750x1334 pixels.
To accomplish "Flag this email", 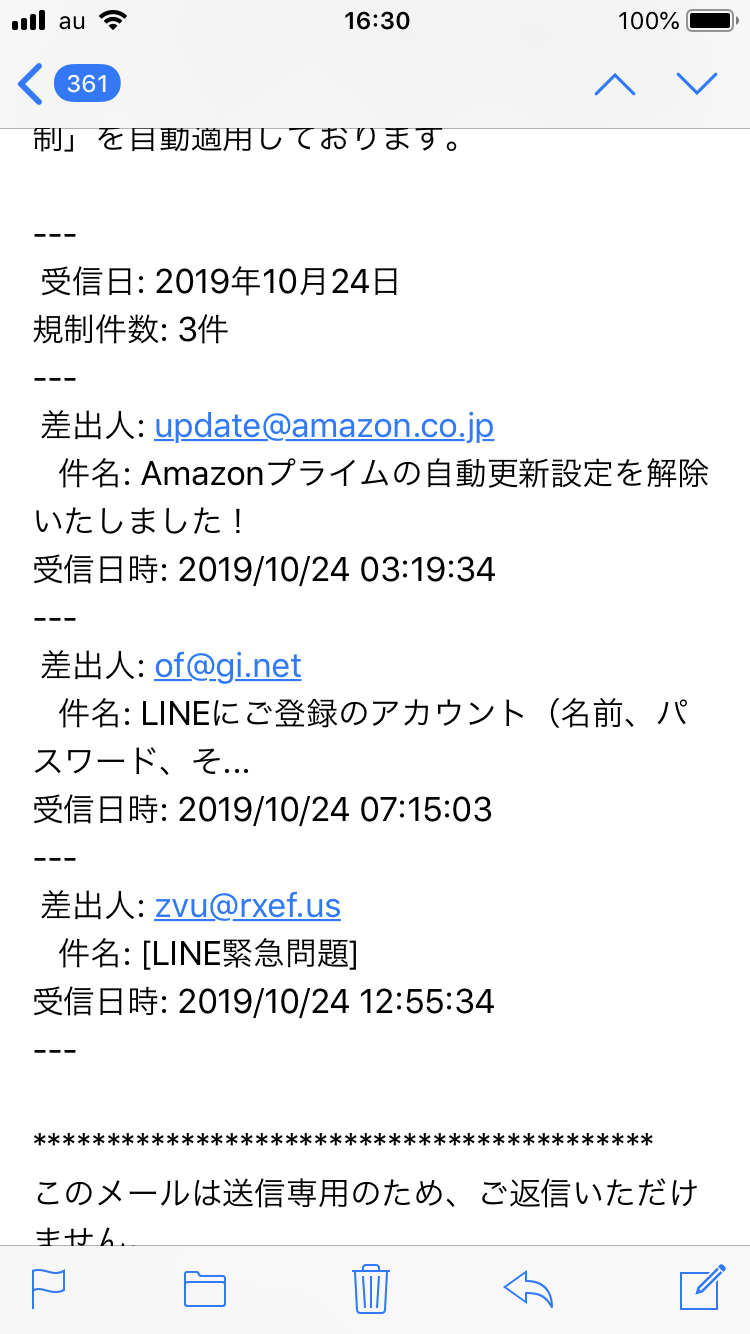I will pyautogui.click(x=49, y=1288).
